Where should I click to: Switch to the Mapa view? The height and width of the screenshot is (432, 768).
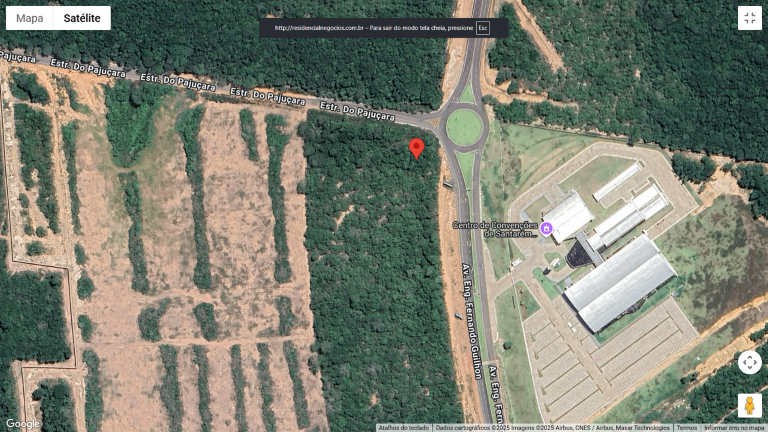30,18
